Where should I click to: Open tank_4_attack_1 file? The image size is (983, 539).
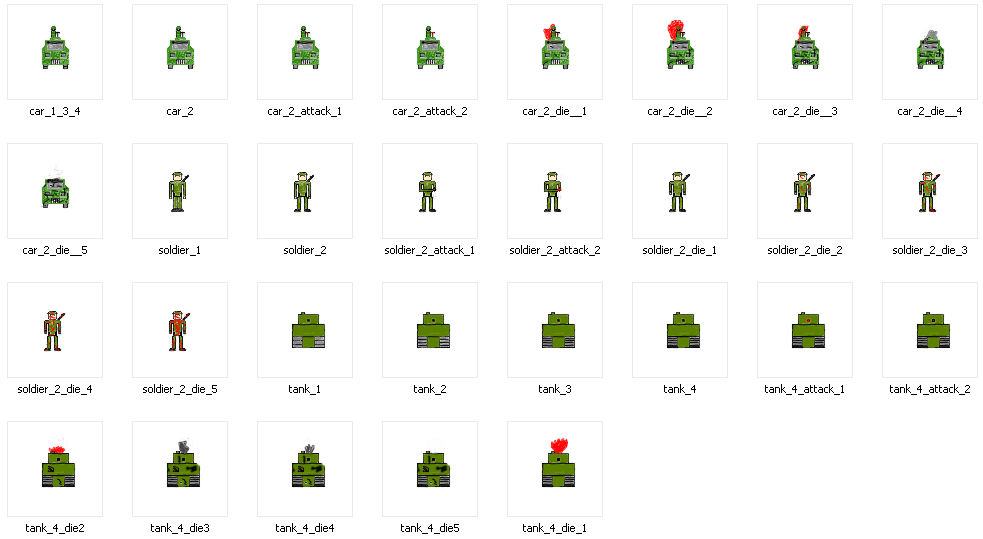[805, 330]
